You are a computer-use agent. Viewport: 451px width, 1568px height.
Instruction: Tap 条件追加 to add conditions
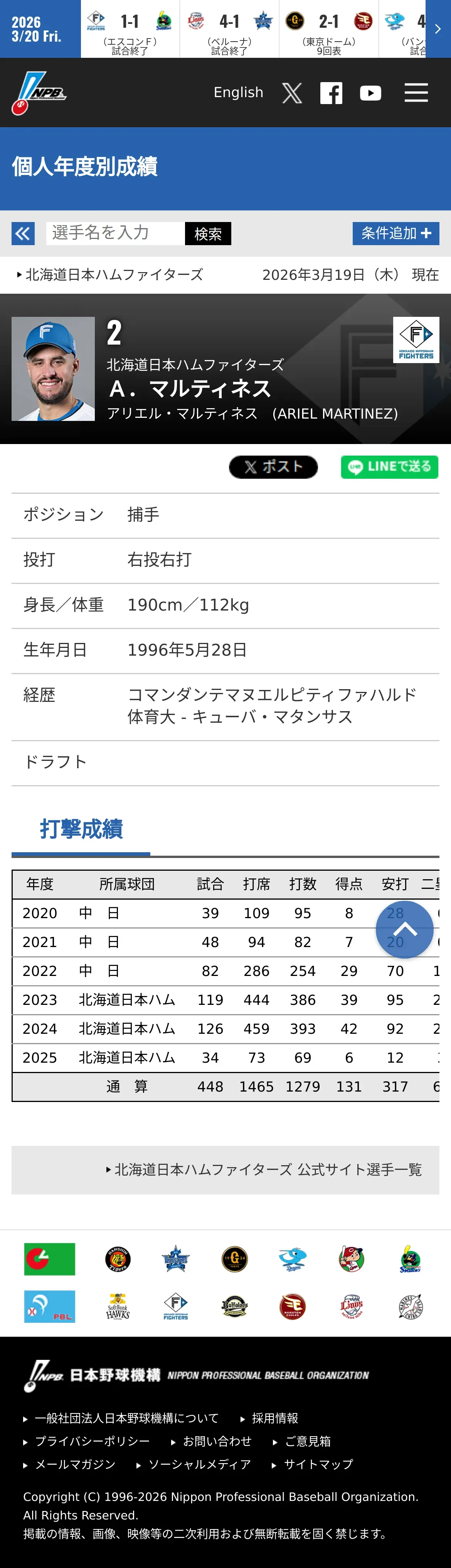pos(395,233)
